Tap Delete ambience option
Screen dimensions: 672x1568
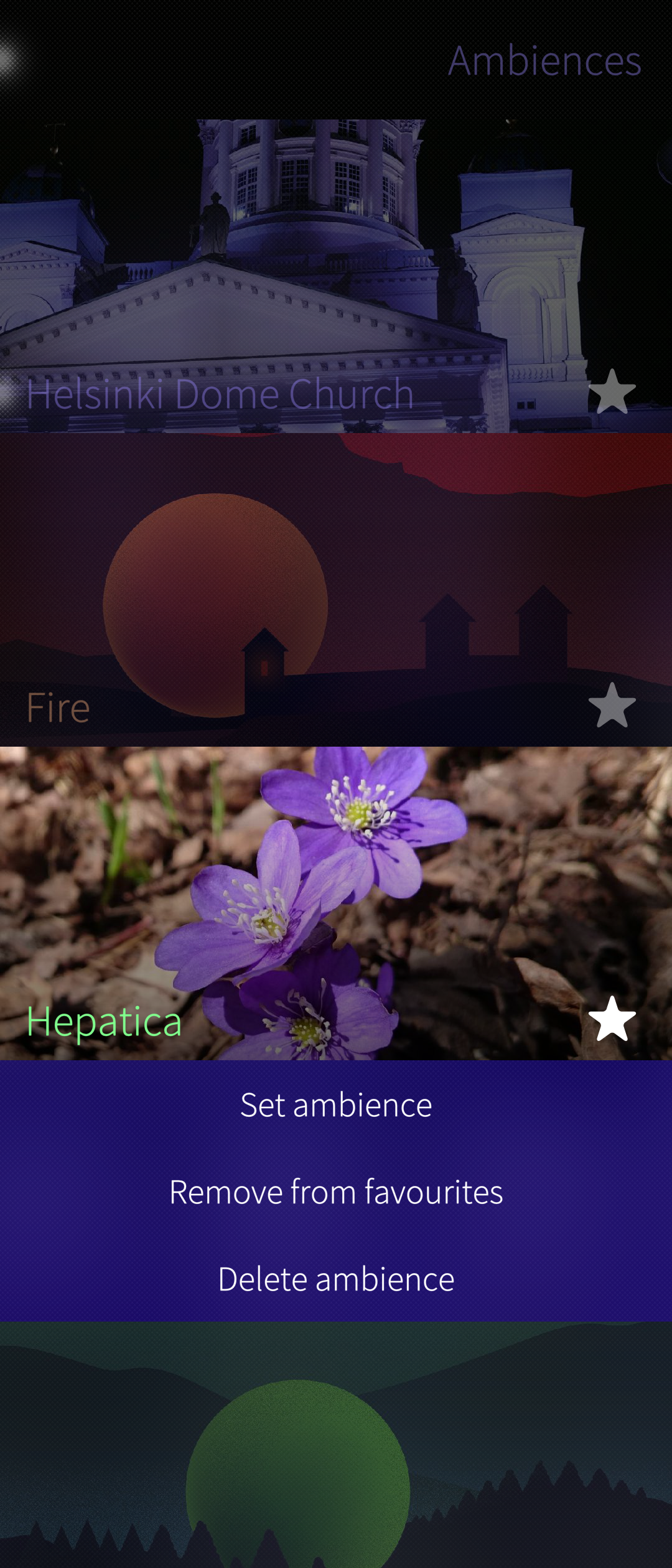[x=336, y=1279]
